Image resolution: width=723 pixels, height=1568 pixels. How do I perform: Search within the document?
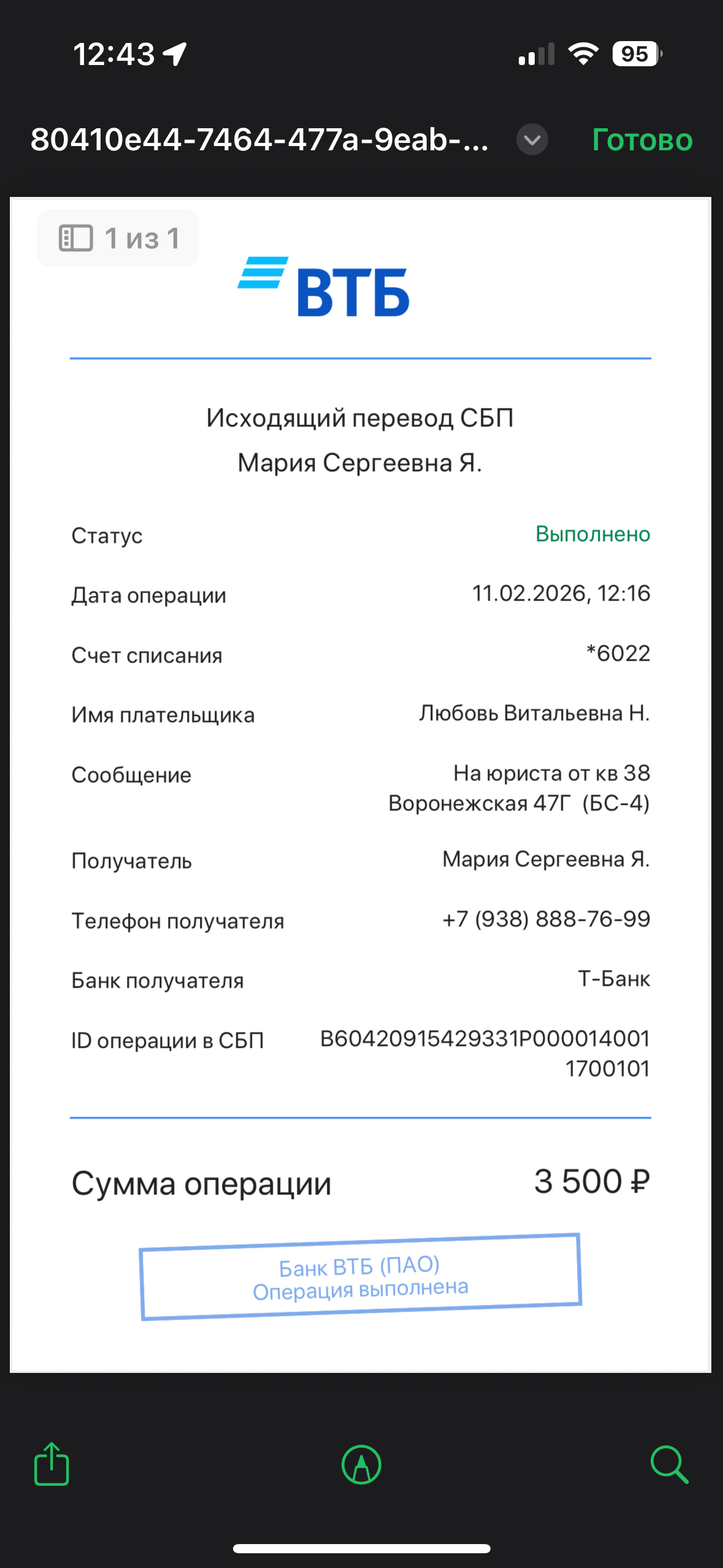(669, 1464)
